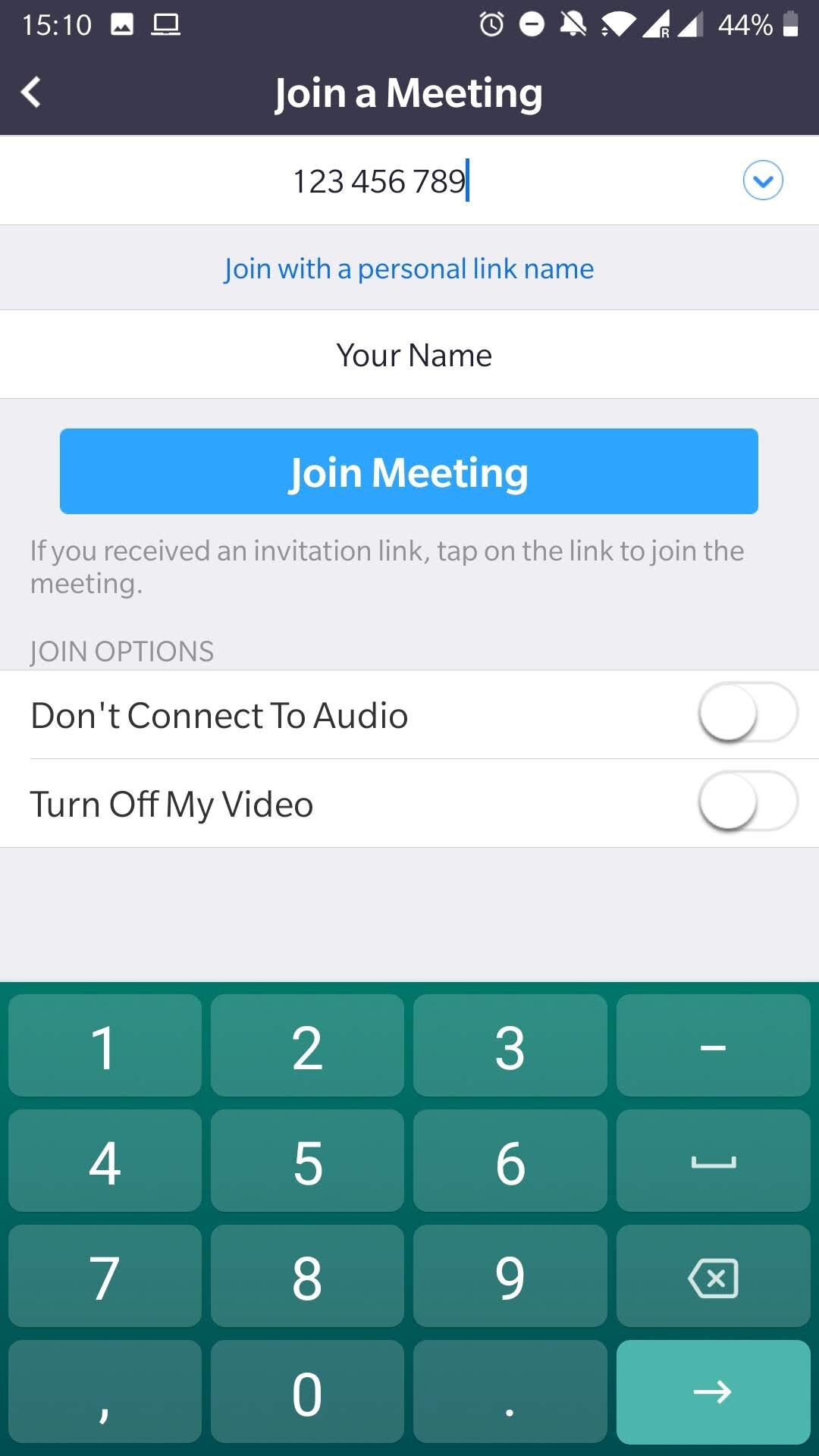Tap the number 0 key
The image size is (819, 1456).
307,1392
